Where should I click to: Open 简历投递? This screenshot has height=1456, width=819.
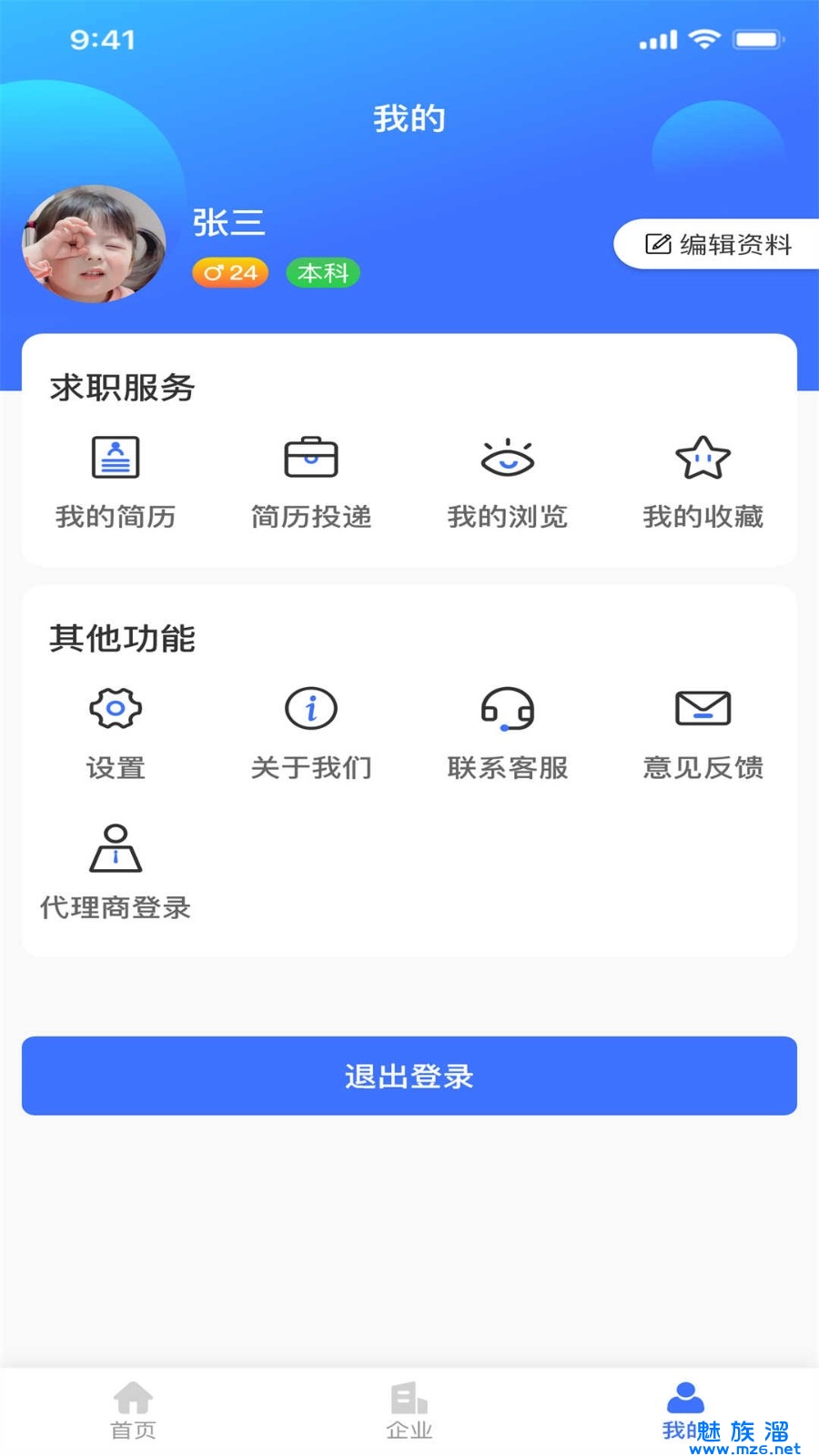click(x=311, y=481)
